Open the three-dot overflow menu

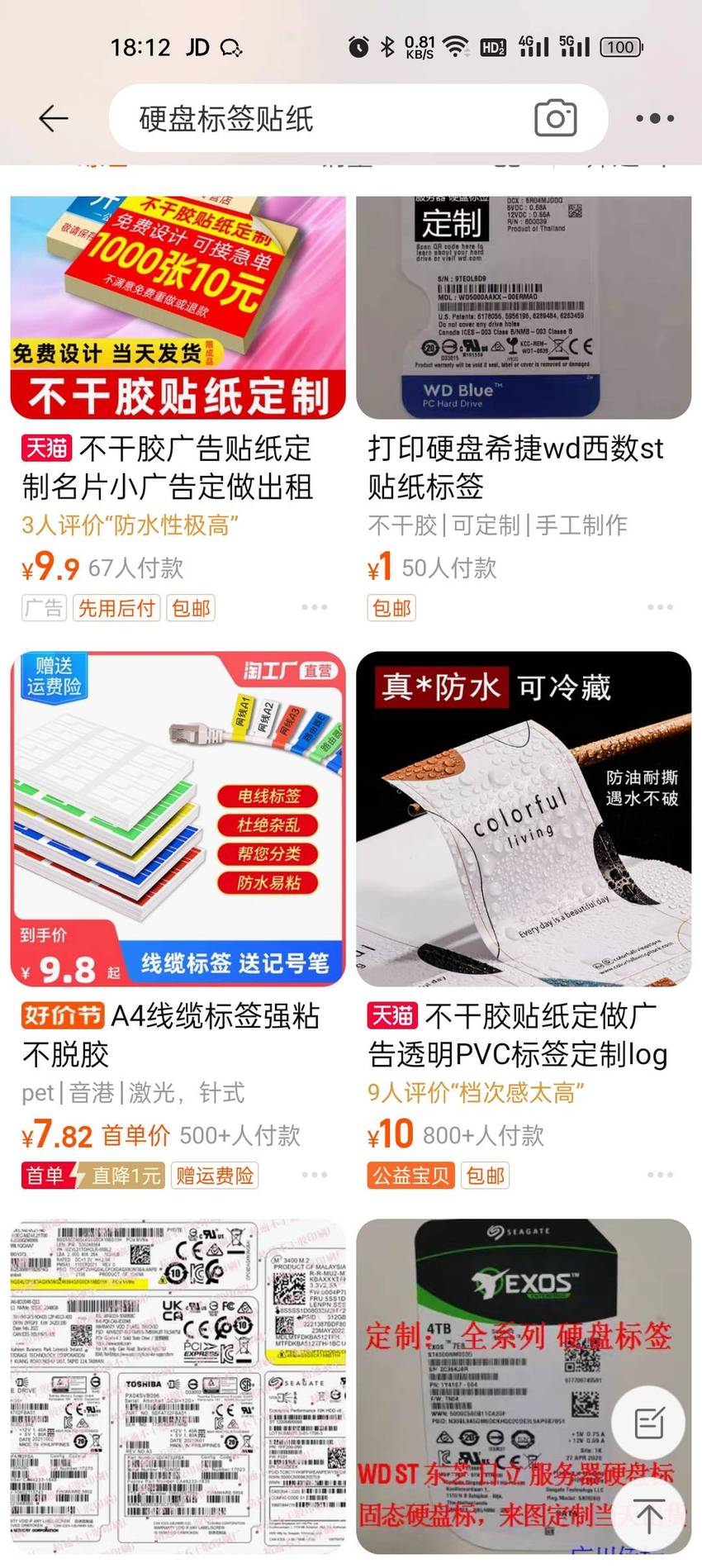(655, 118)
